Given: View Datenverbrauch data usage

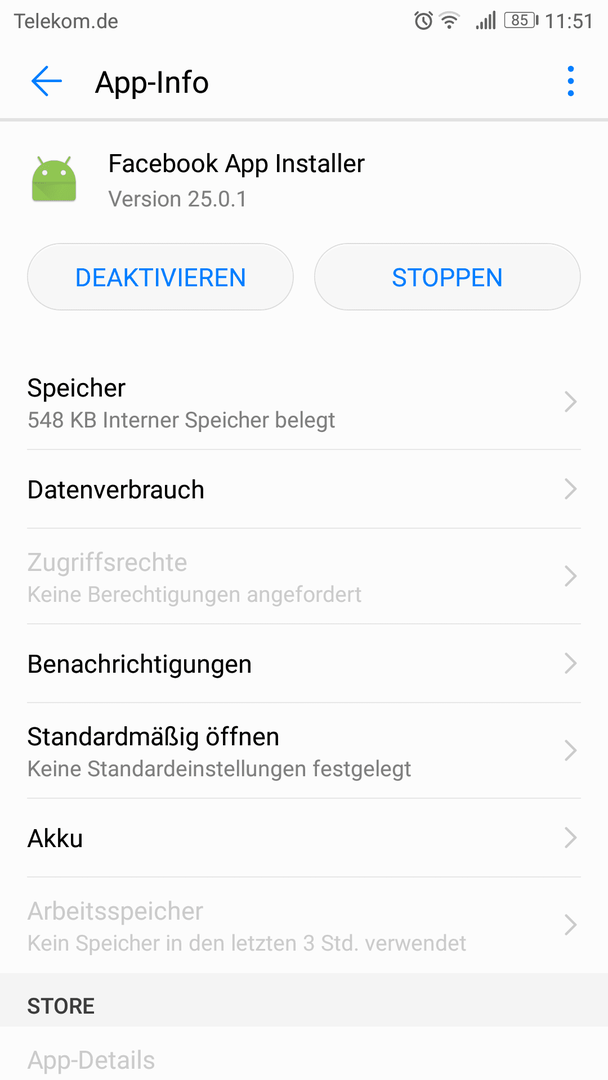Looking at the screenshot, I should [x=304, y=490].
